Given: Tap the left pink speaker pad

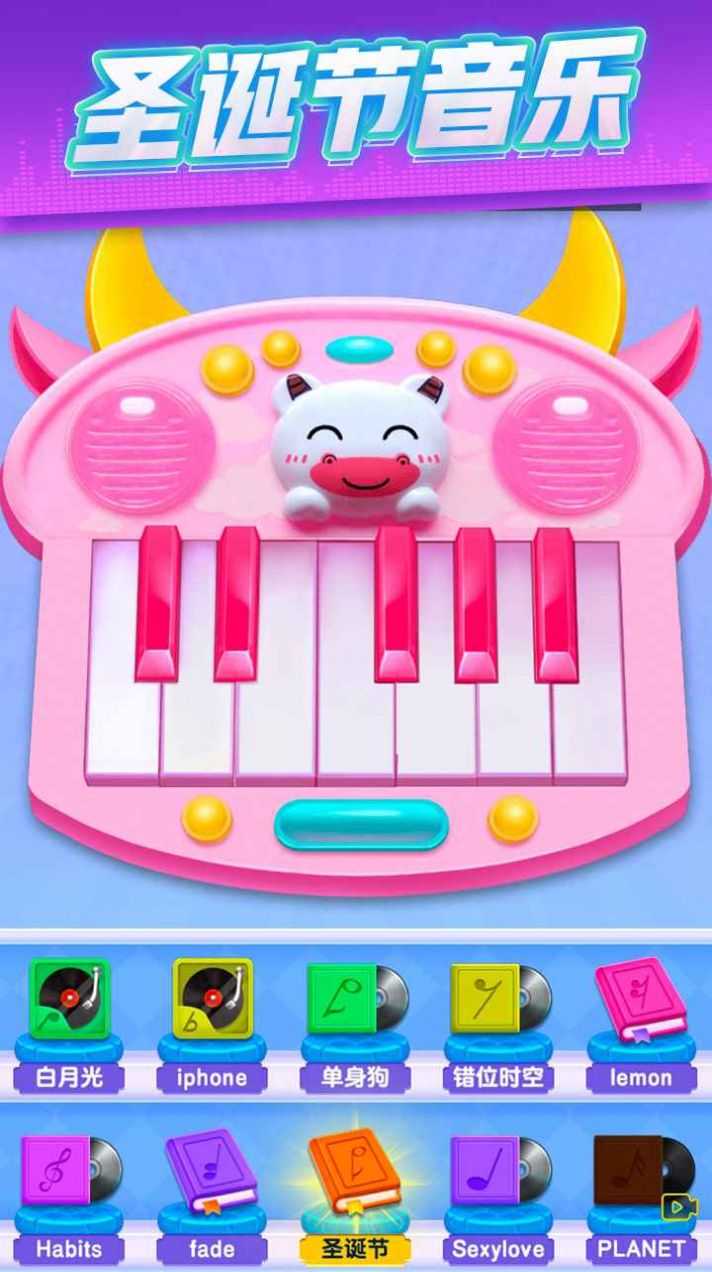Looking at the screenshot, I should pyautogui.click(x=140, y=445).
